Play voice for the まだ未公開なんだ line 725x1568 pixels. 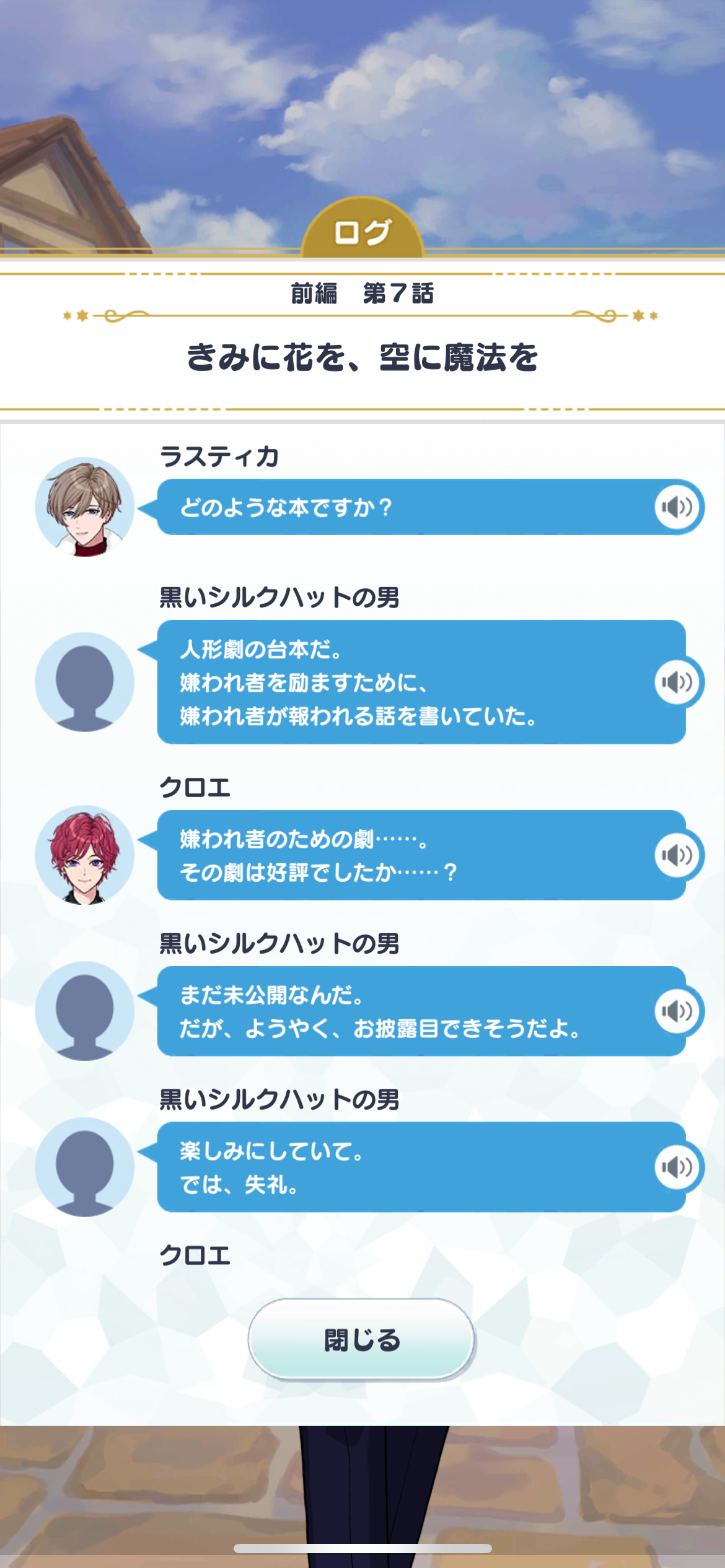[677, 1011]
